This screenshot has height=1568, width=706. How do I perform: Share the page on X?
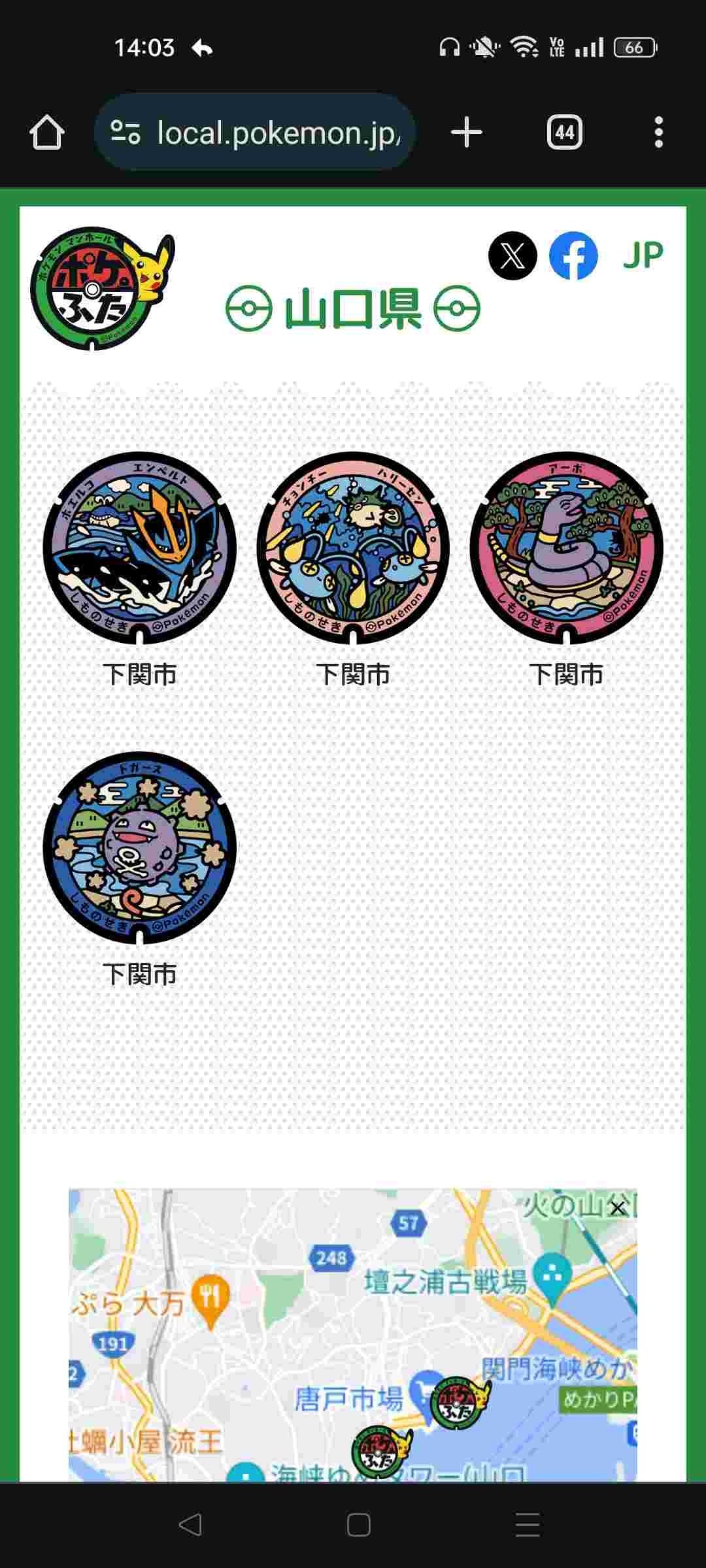tap(513, 255)
